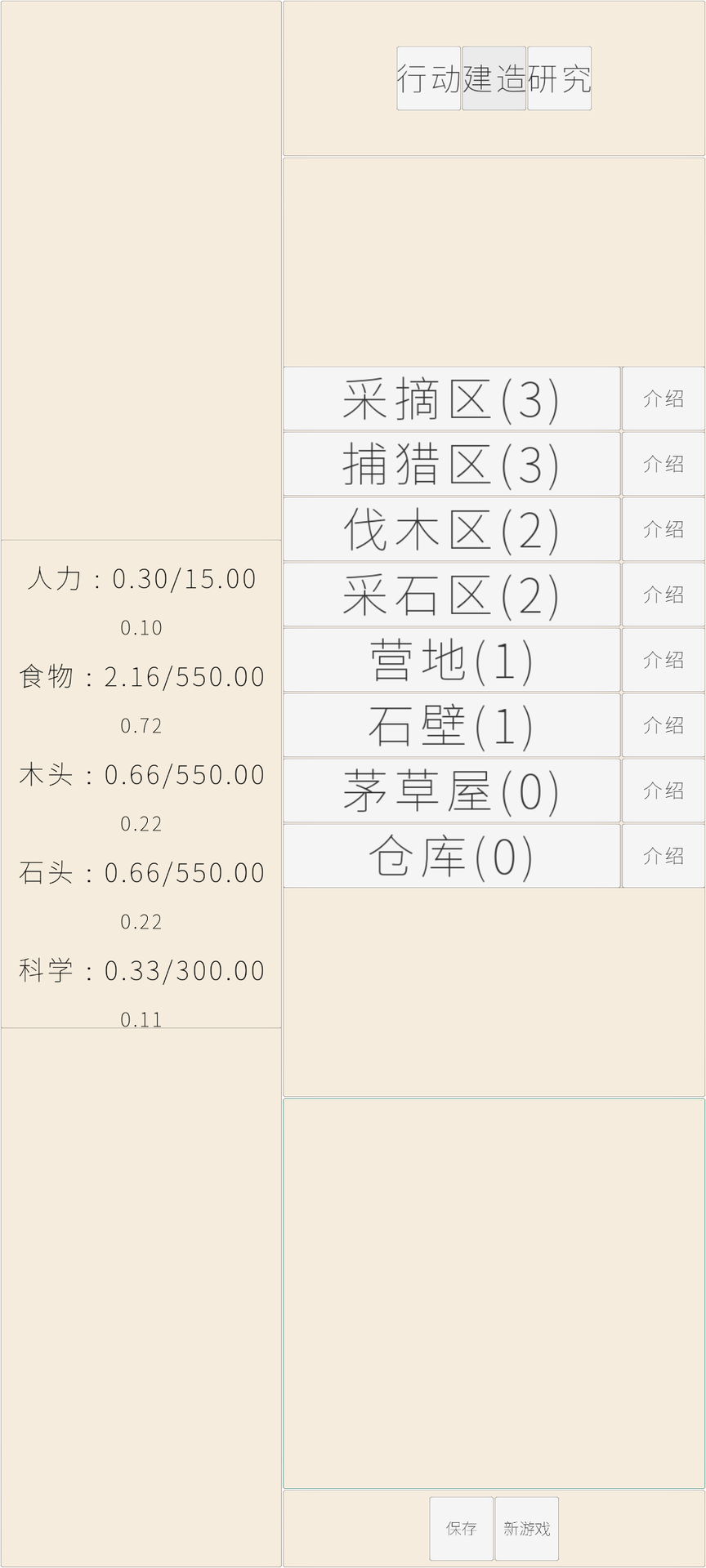706x1568 pixels.
Task: View the 介绍 description of 伐木区
Action: (x=663, y=529)
